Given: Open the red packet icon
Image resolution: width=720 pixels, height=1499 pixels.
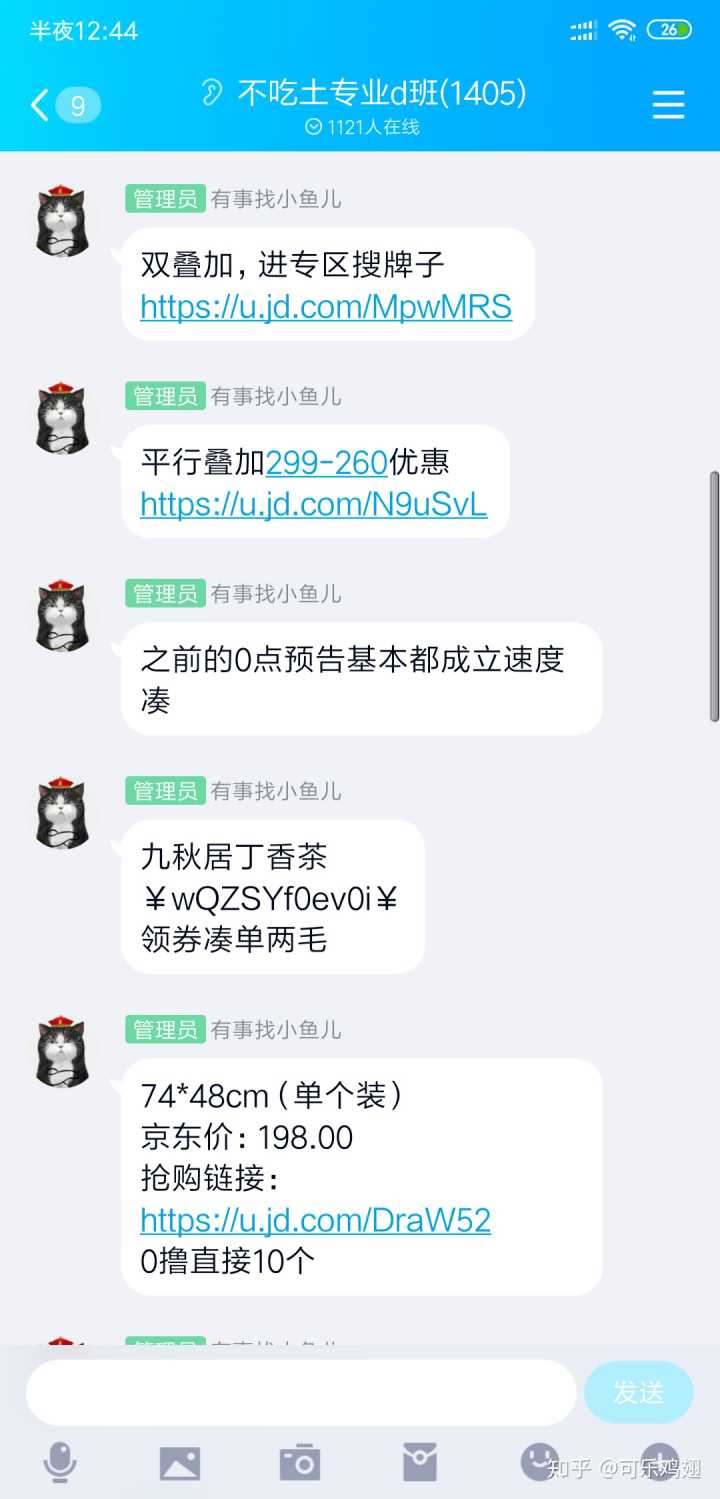Looking at the screenshot, I should point(419,1463).
